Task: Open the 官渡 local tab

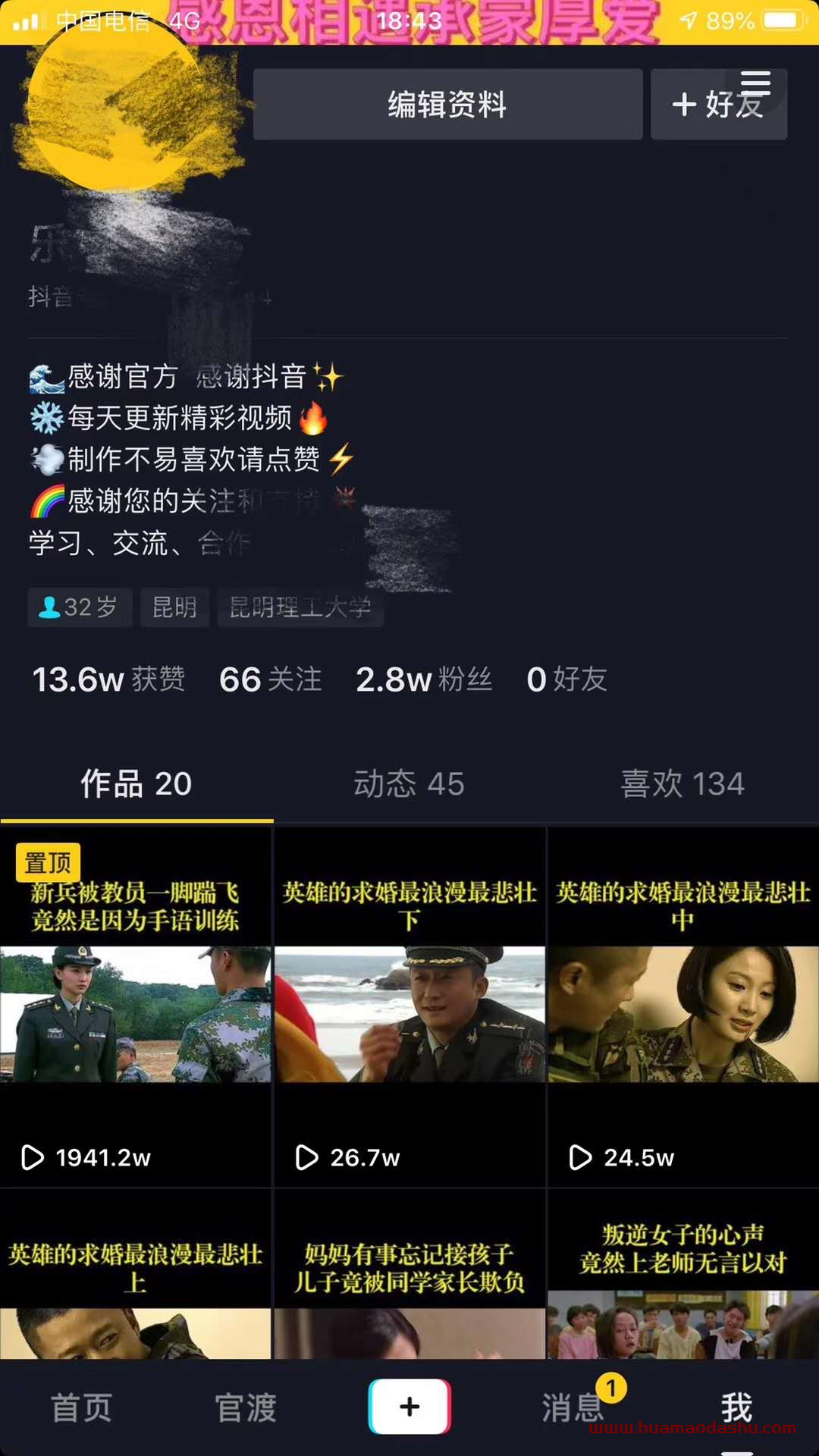Action: [x=246, y=1408]
